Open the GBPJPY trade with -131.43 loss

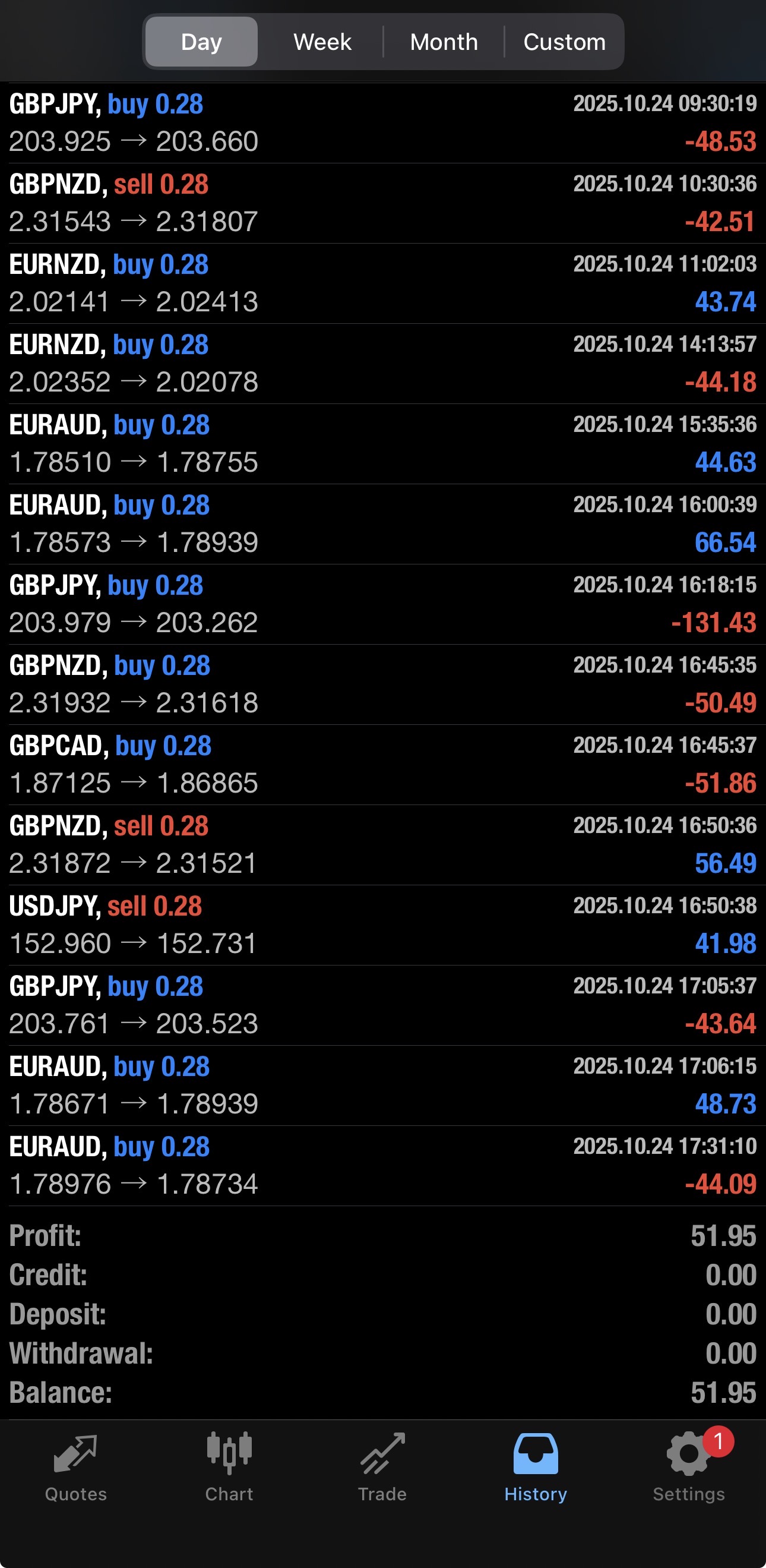tap(382, 604)
